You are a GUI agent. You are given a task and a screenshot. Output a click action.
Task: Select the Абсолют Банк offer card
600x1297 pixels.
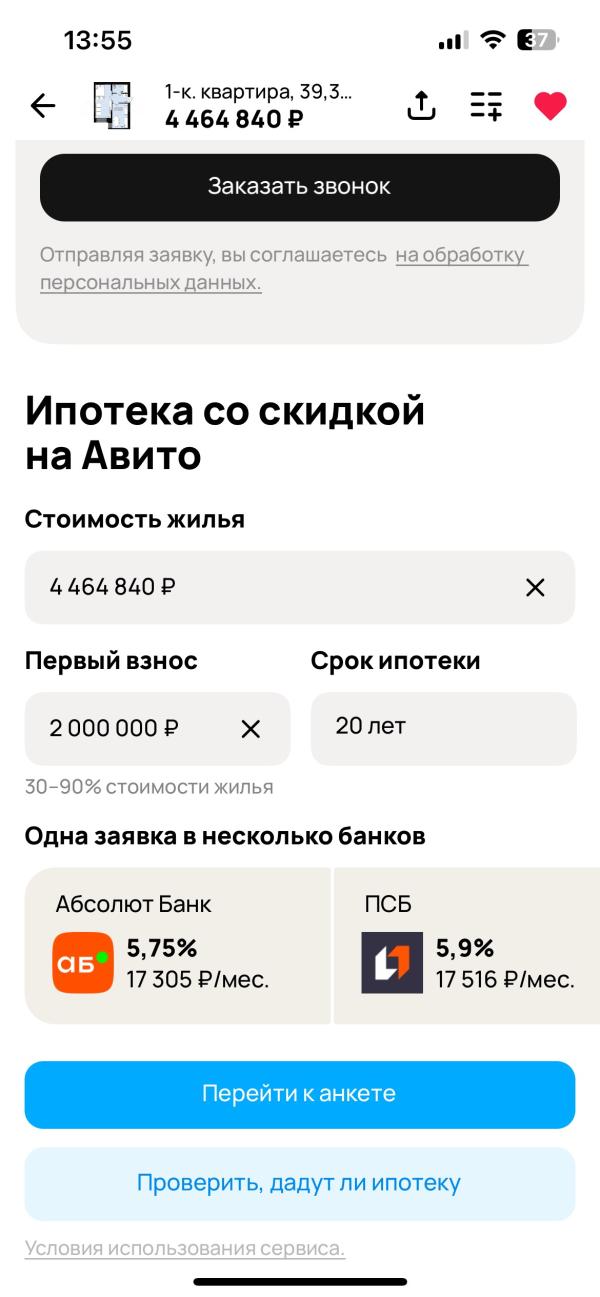(177, 945)
